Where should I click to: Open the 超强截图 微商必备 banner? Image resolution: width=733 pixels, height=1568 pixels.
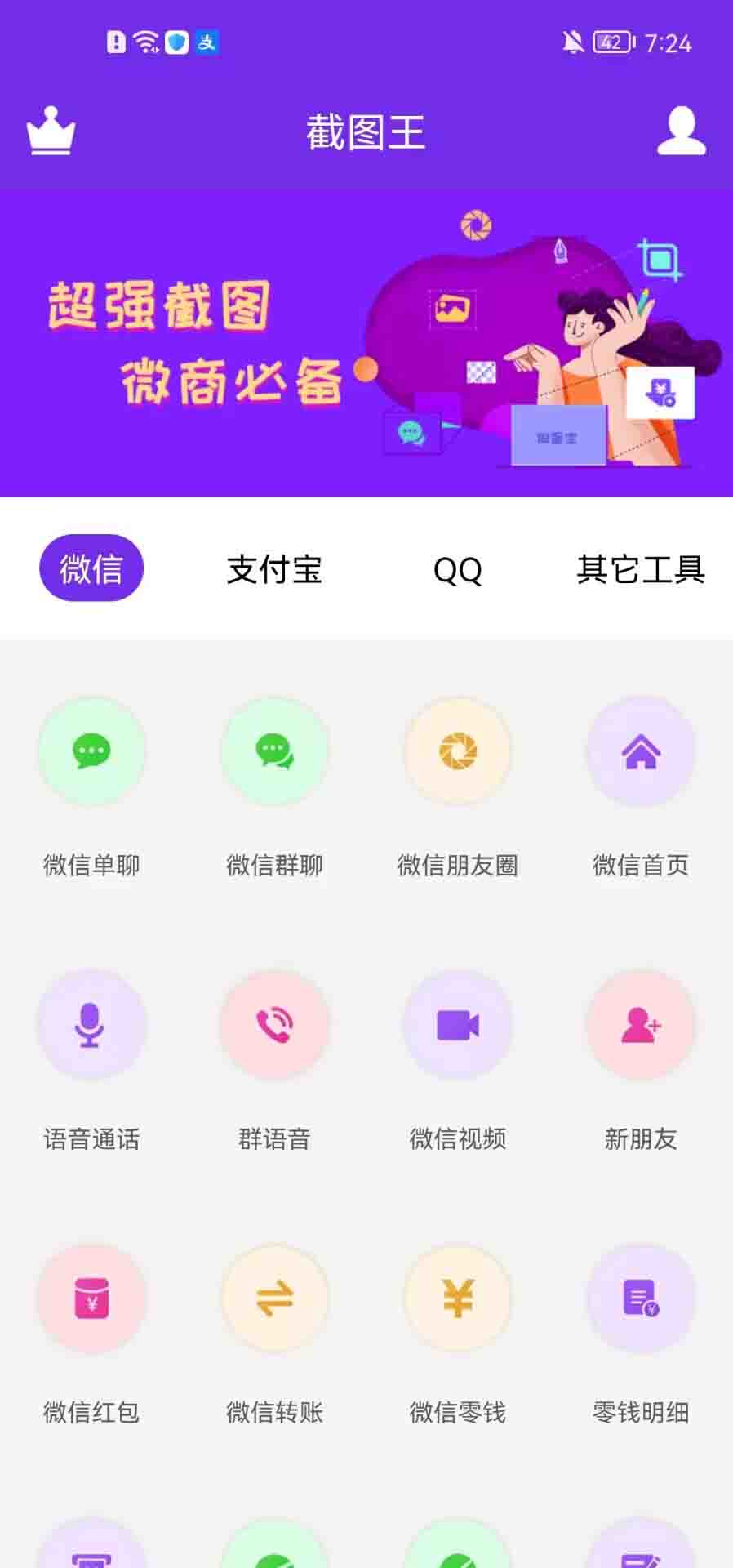click(x=366, y=343)
